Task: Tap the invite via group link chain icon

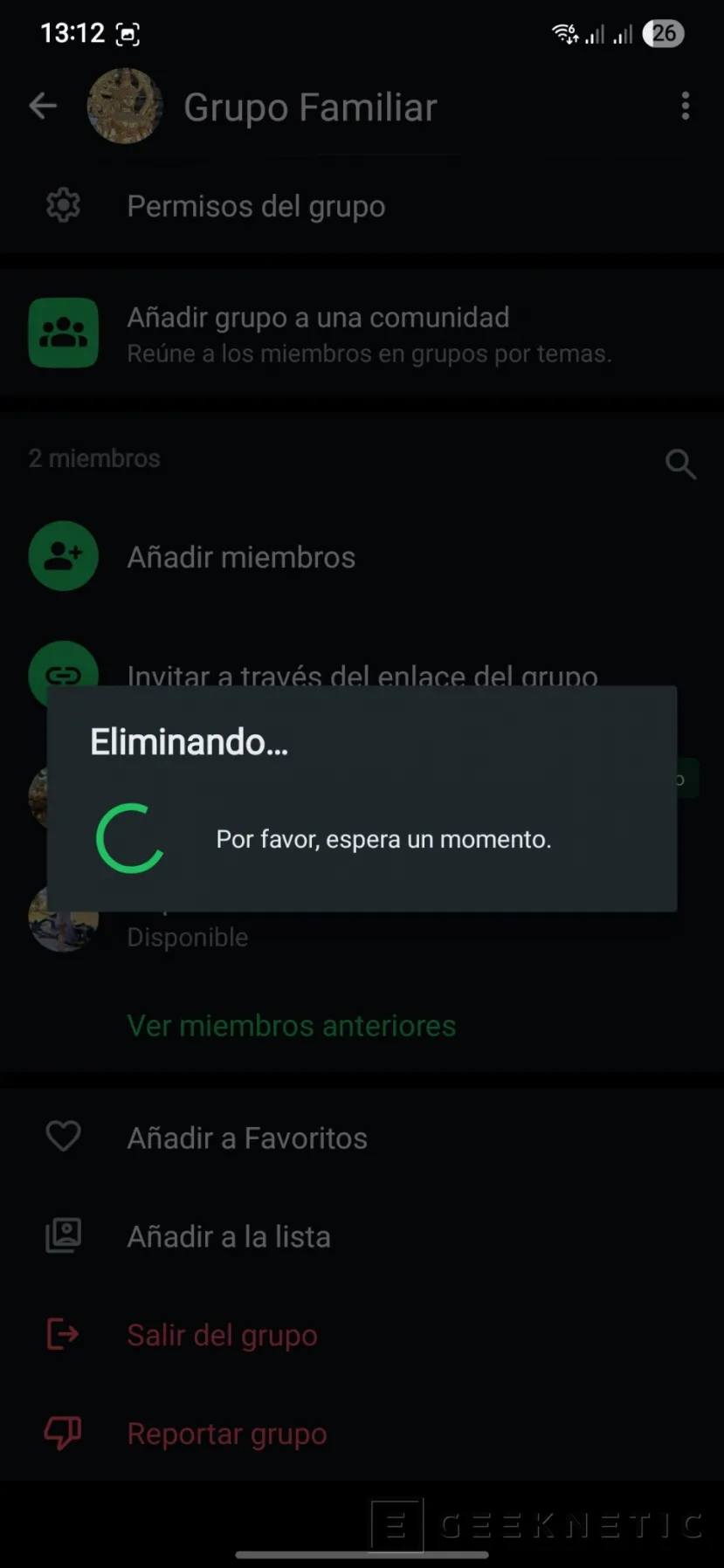Action: click(63, 674)
